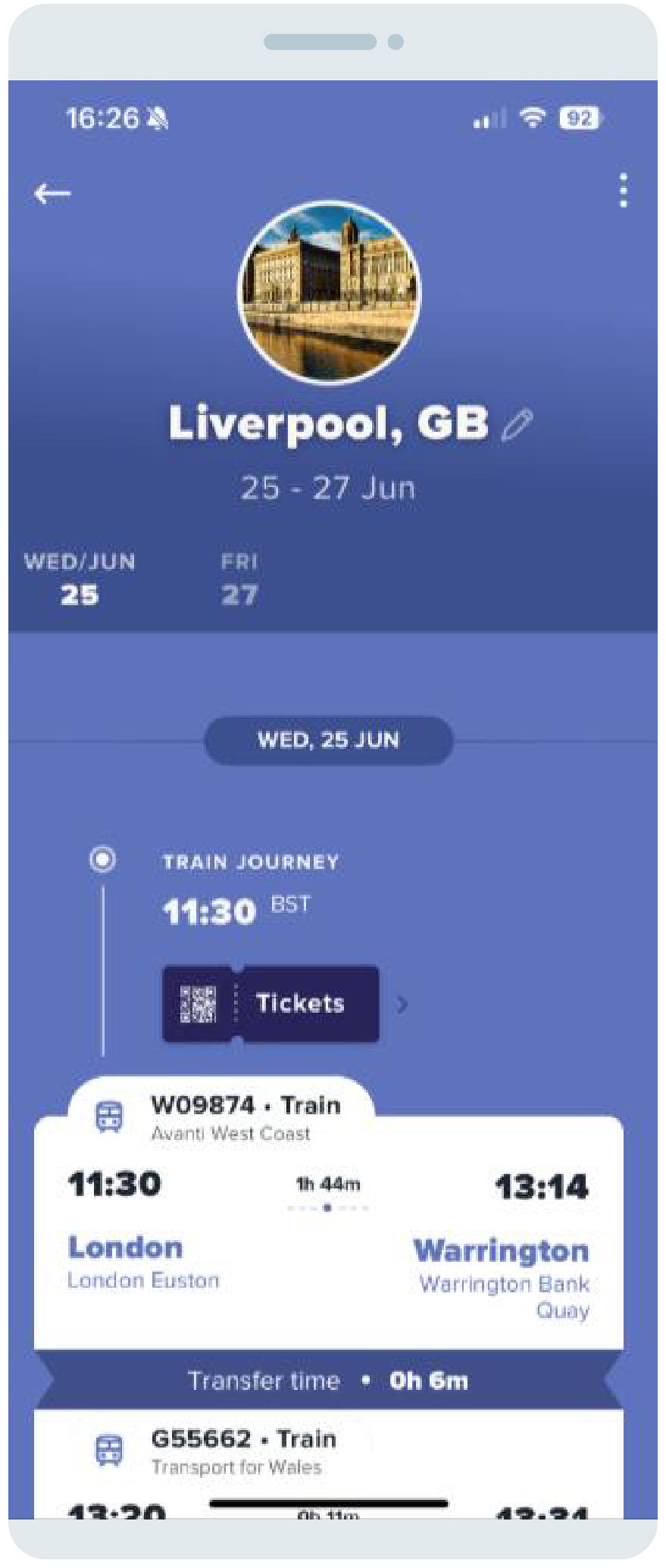Tap the Liverpool trip photo
This screenshot has width=666, height=1568.
tap(329, 292)
